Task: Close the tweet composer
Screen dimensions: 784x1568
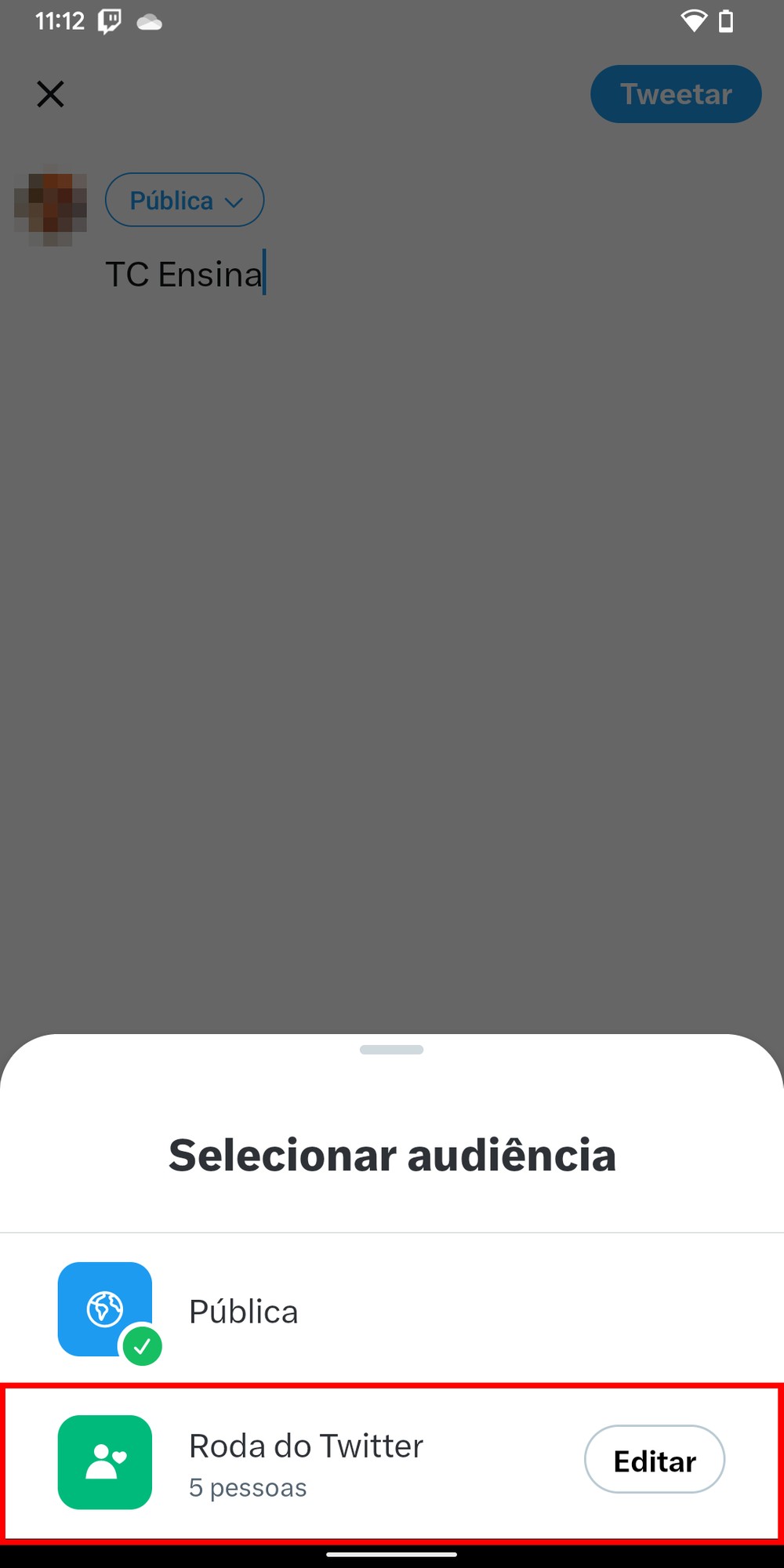Action: [50, 94]
